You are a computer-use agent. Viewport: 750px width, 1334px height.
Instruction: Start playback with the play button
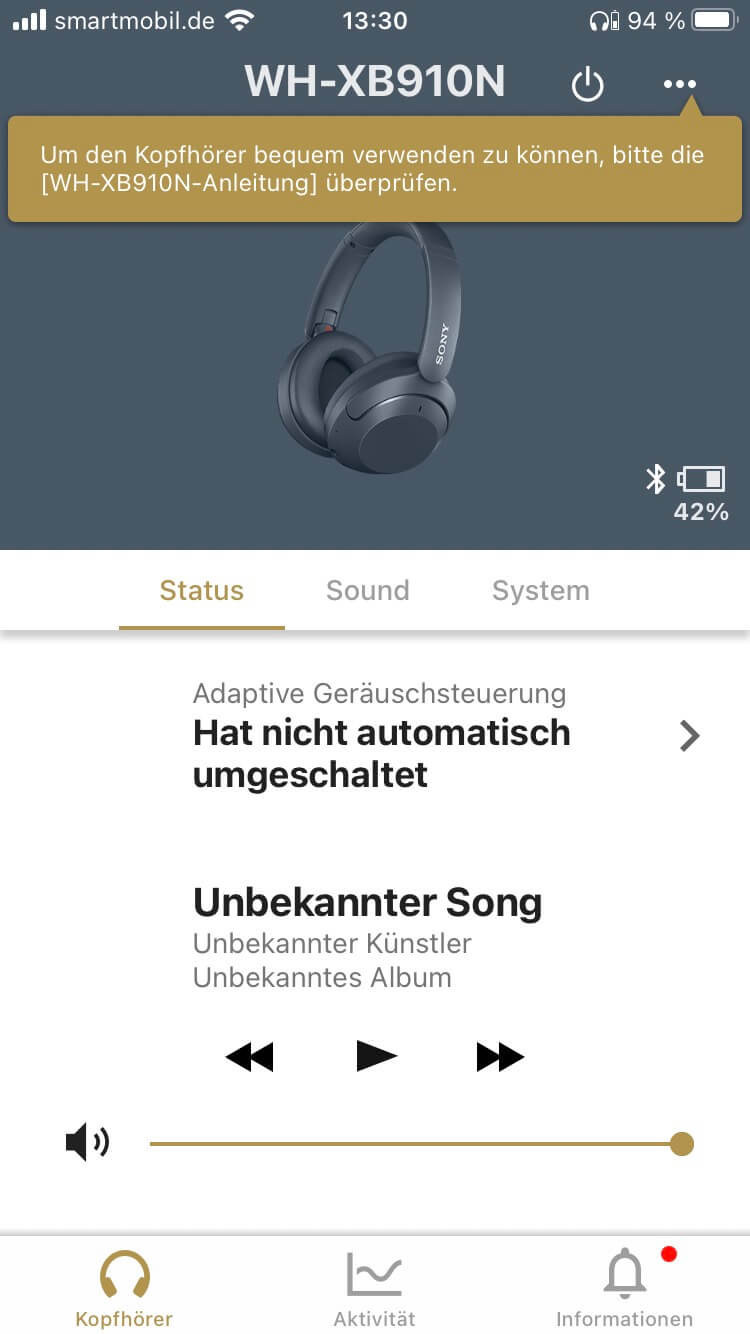click(376, 1056)
